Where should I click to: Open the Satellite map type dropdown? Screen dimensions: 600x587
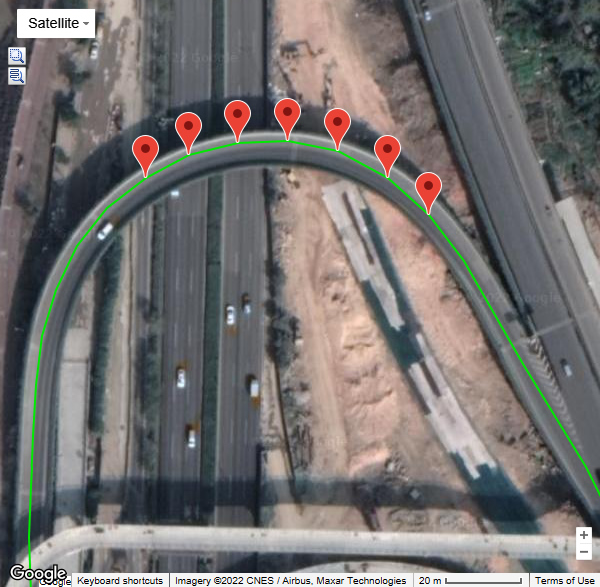[59, 23]
